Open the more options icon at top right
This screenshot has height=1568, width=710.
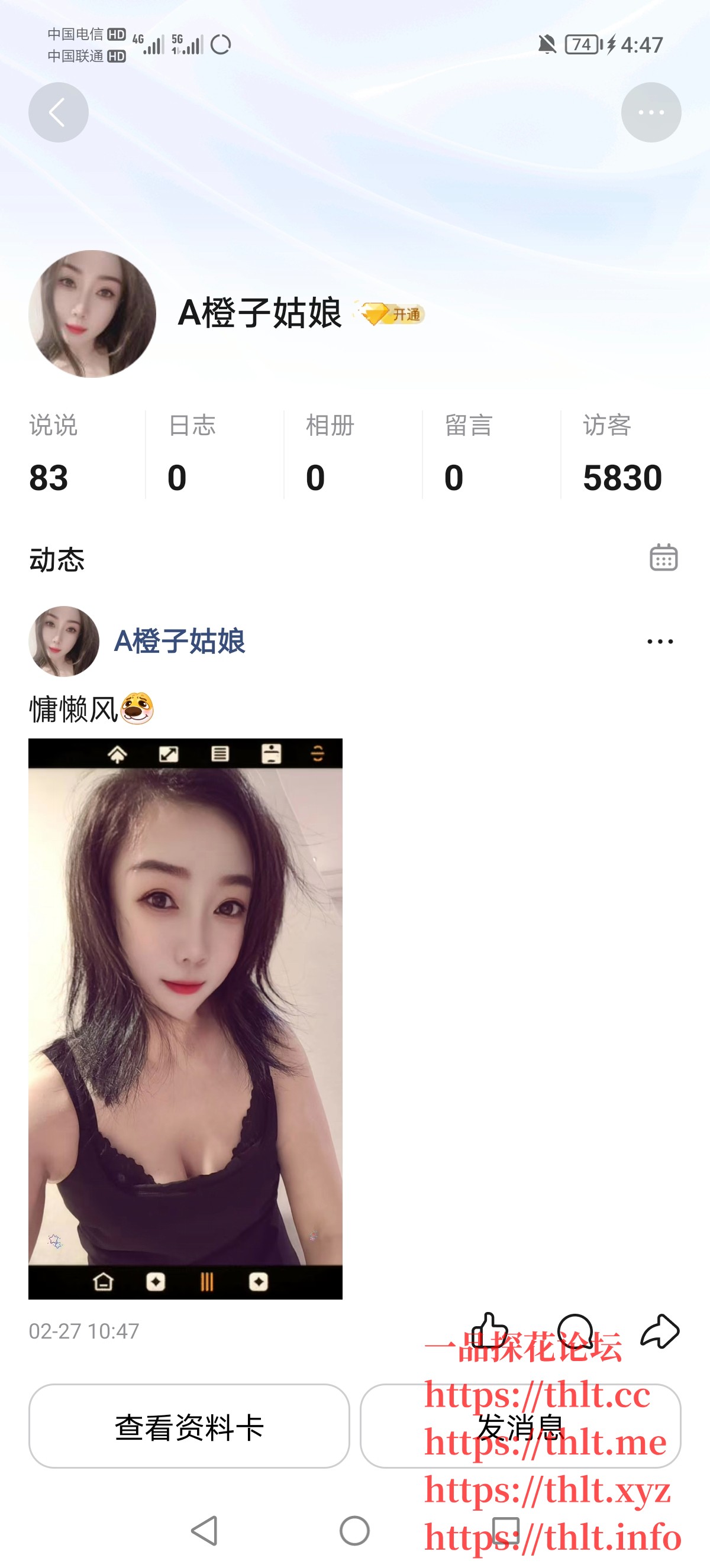pyautogui.click(x=651, y=112)
